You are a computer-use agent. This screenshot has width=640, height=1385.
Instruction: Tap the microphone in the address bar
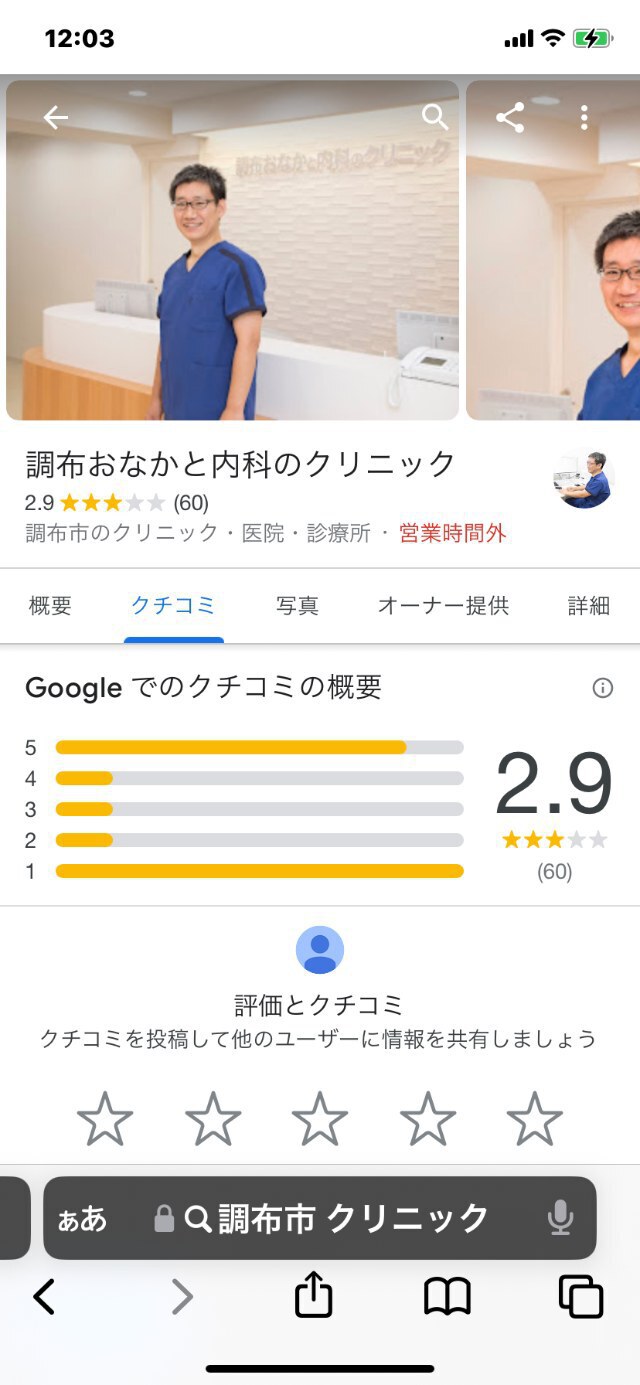561,1218
